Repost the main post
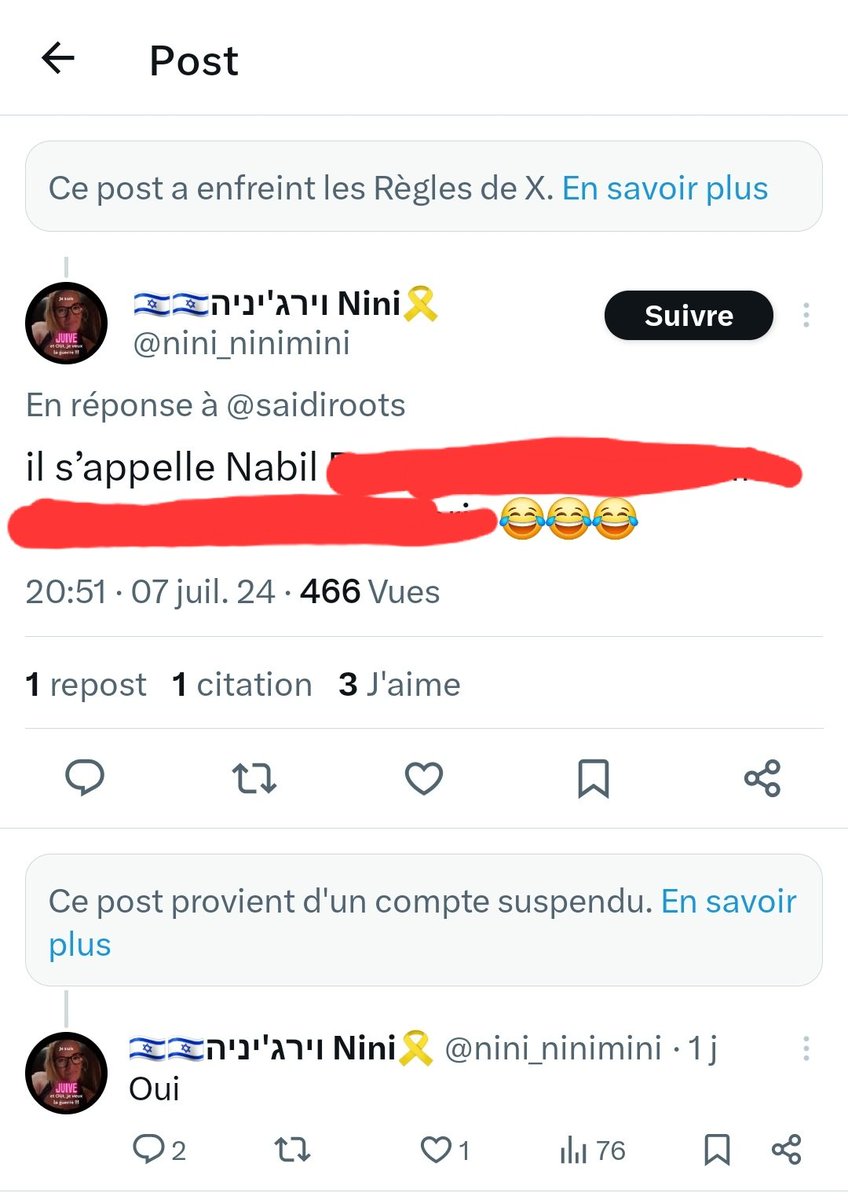Screen dimensions: 848x1200 point(254,778)
